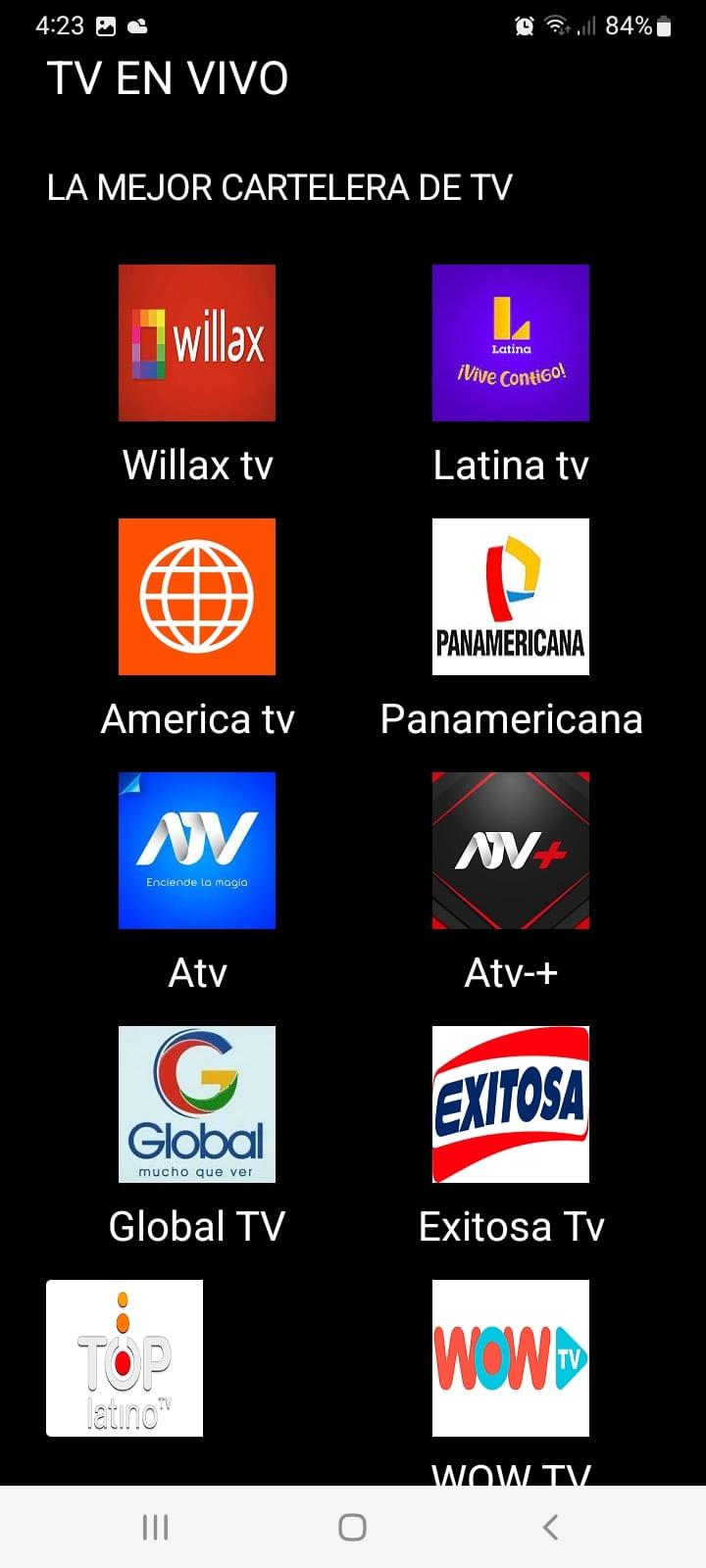Open the WOW TV channel
This screenshot has width=706, height=1568.
pos(510,1358)
